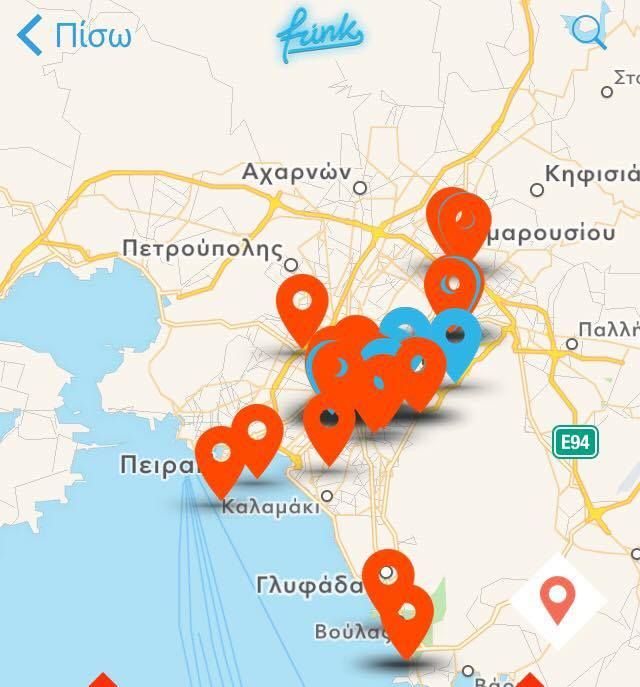Select the orange pin near Πετρούπολης
Screen dimensions: 640x687
click(x=305, y=303)
